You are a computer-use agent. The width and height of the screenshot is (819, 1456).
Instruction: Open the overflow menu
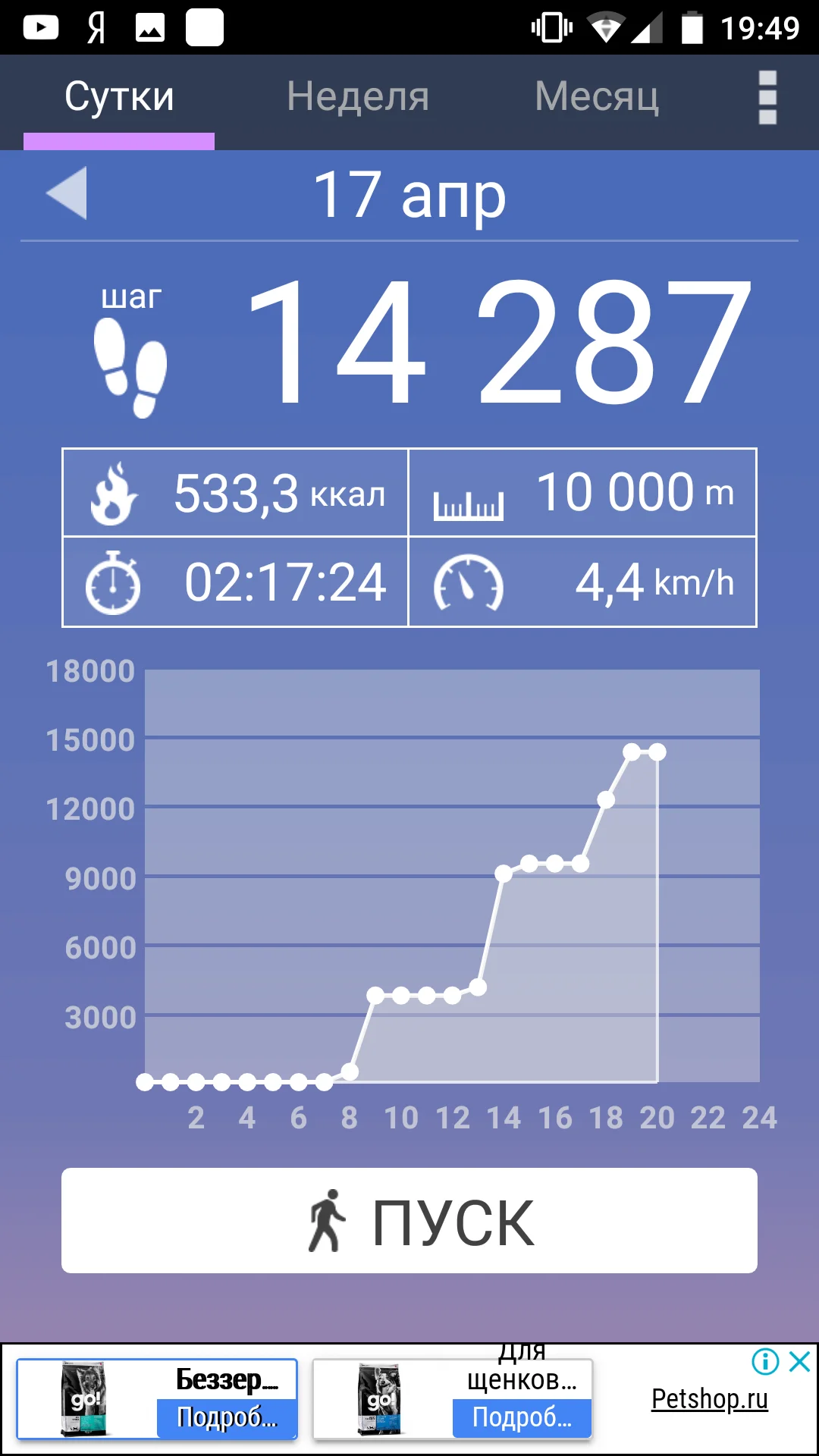(767, 97)
